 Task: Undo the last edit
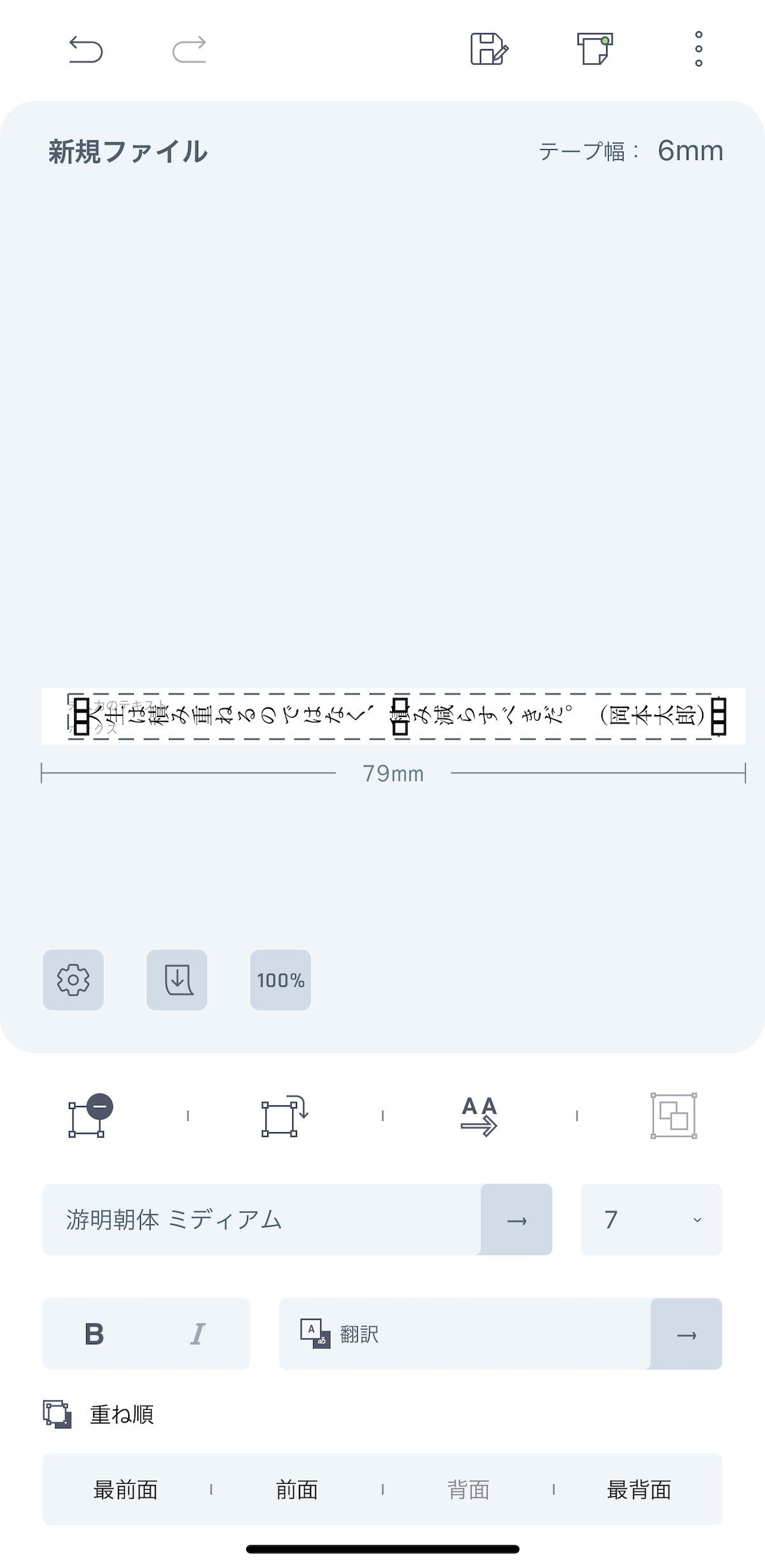click(85, 50)
